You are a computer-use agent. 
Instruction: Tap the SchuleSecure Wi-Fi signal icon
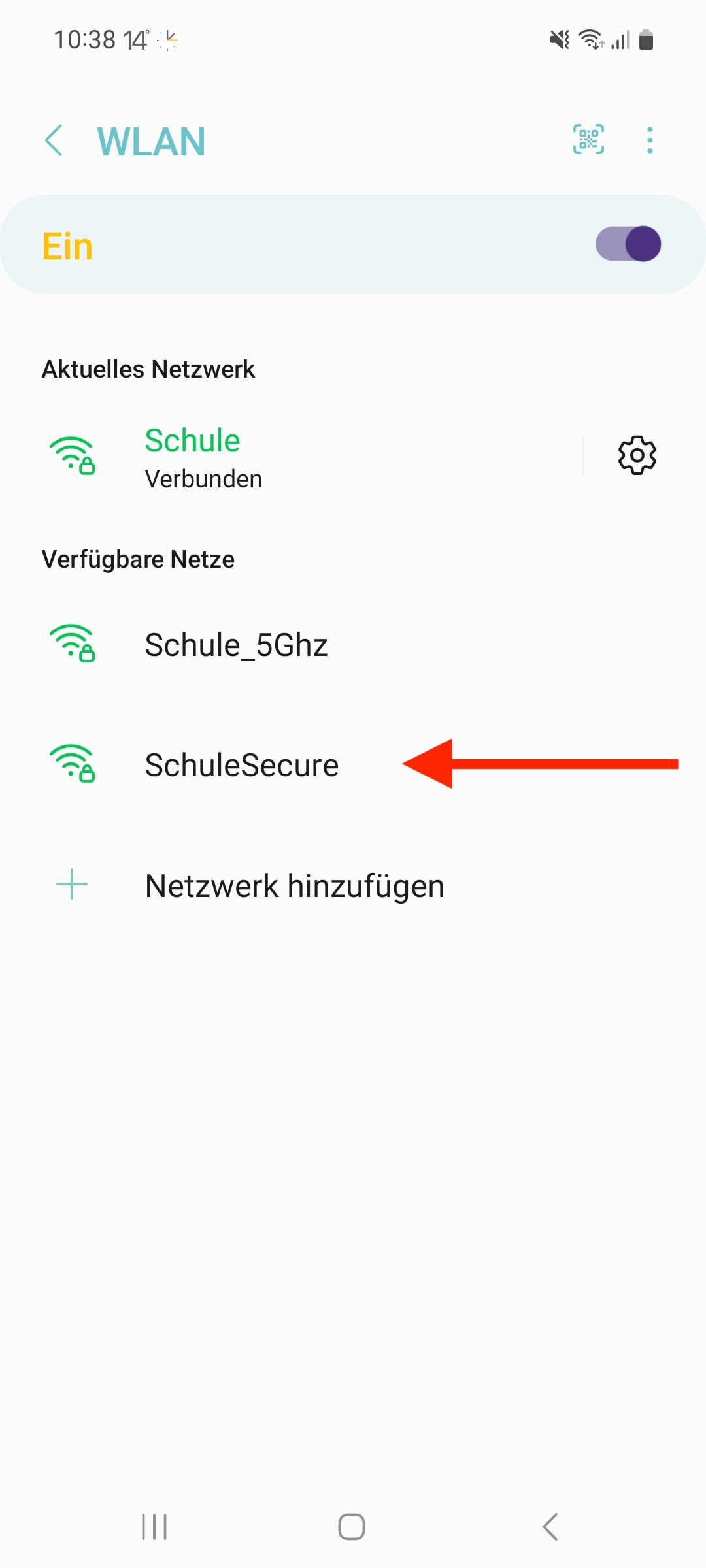coord(73,764)
